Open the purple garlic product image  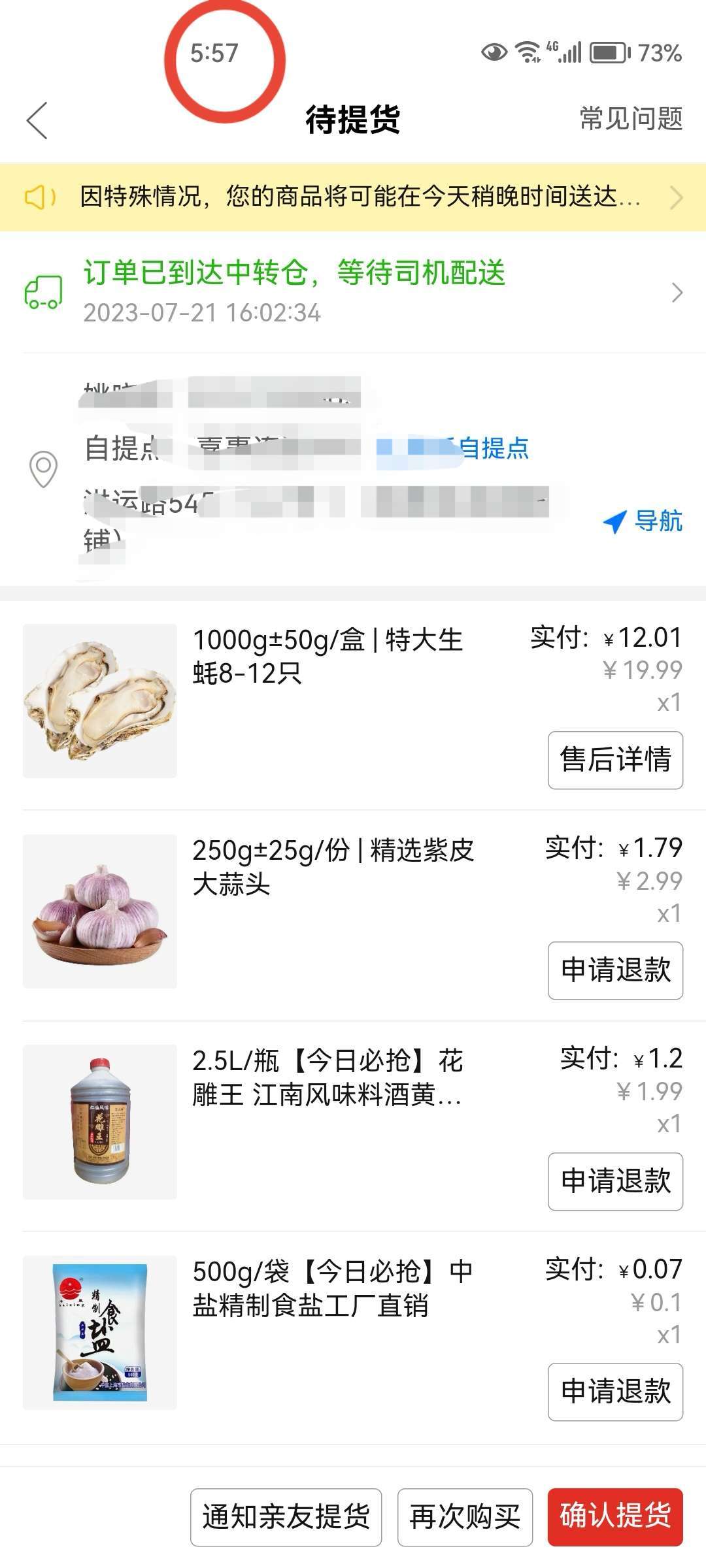(100, 911)
